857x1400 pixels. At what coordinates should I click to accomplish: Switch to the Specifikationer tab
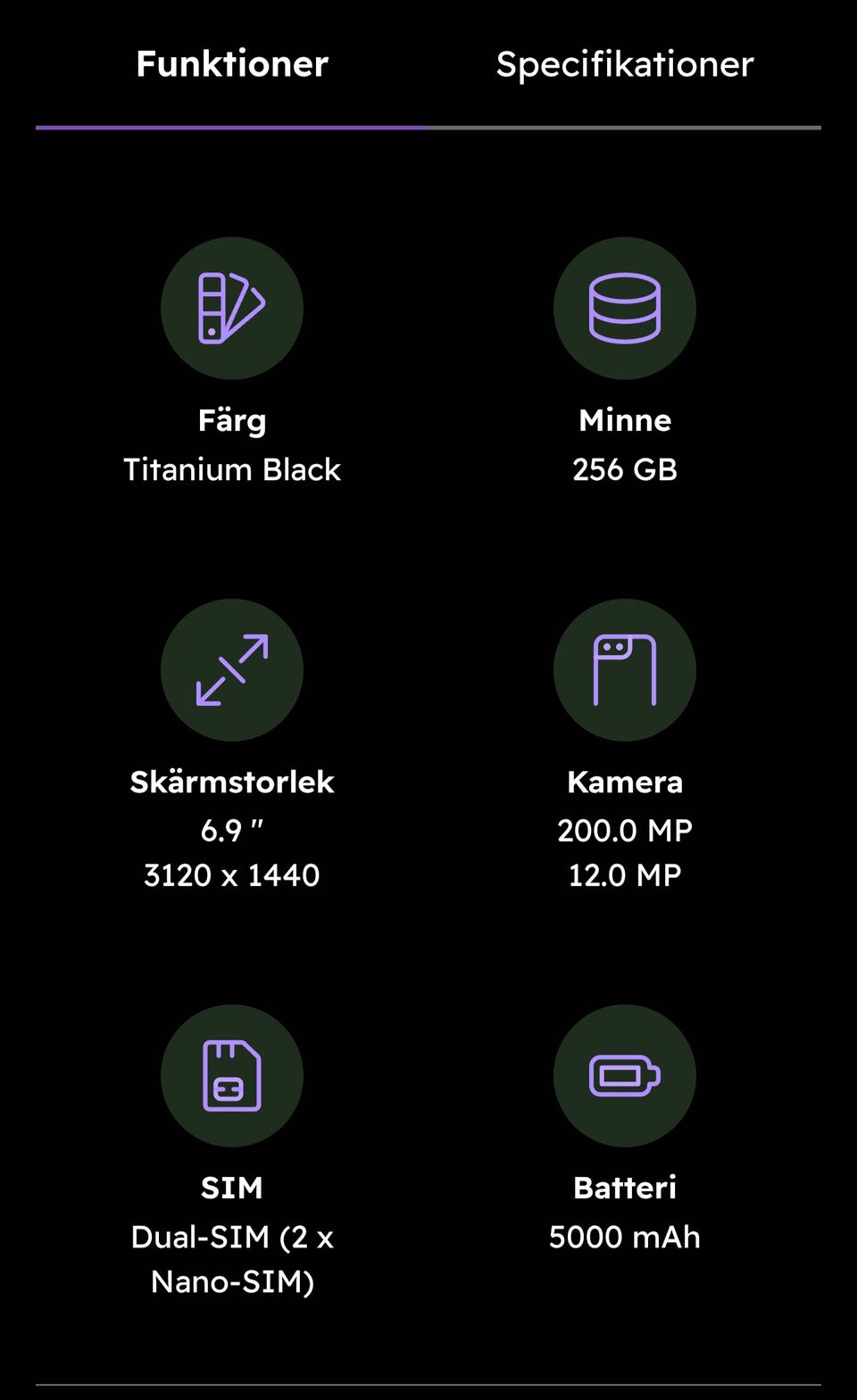pos(625,64)
